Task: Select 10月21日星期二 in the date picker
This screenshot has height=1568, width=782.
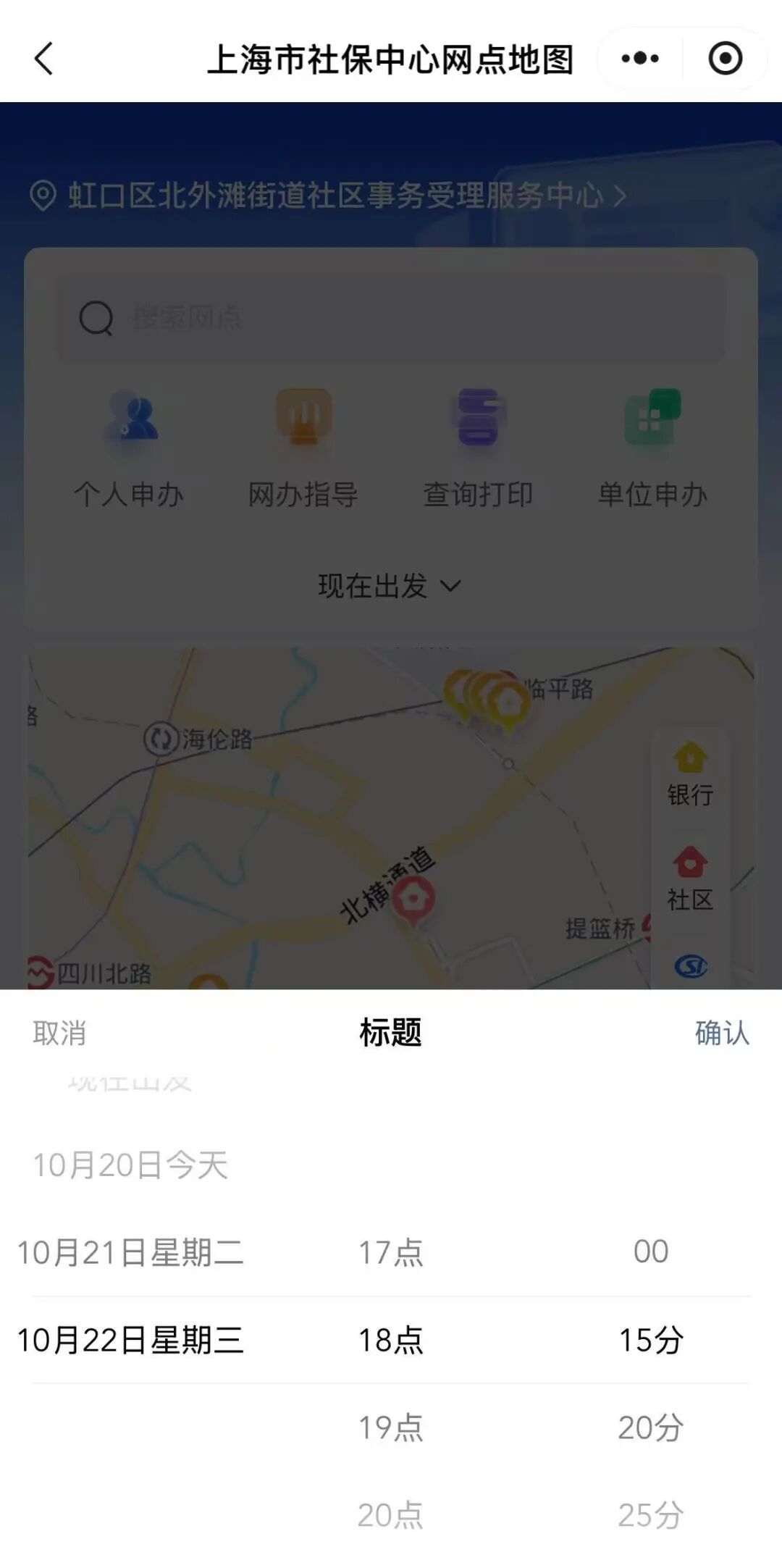Action: (130, 1252)
